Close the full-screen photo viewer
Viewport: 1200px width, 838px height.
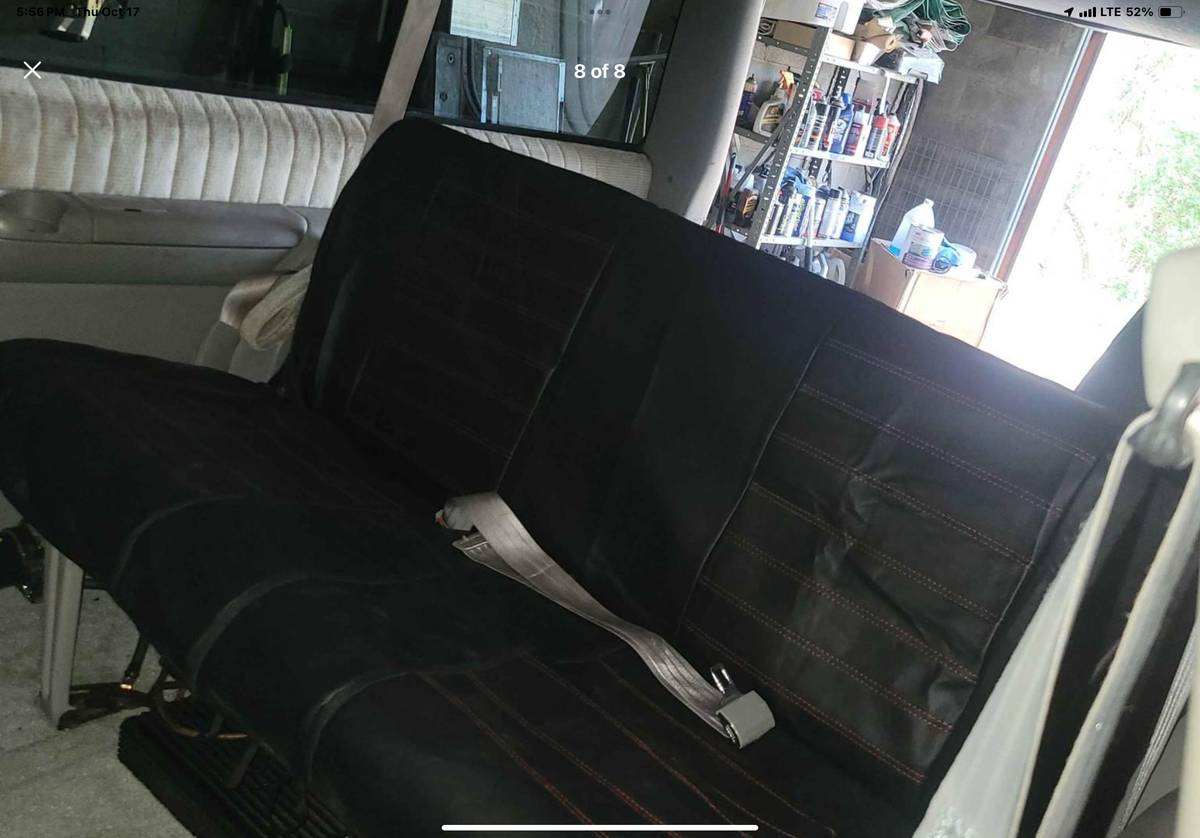(x=32, y=70)
